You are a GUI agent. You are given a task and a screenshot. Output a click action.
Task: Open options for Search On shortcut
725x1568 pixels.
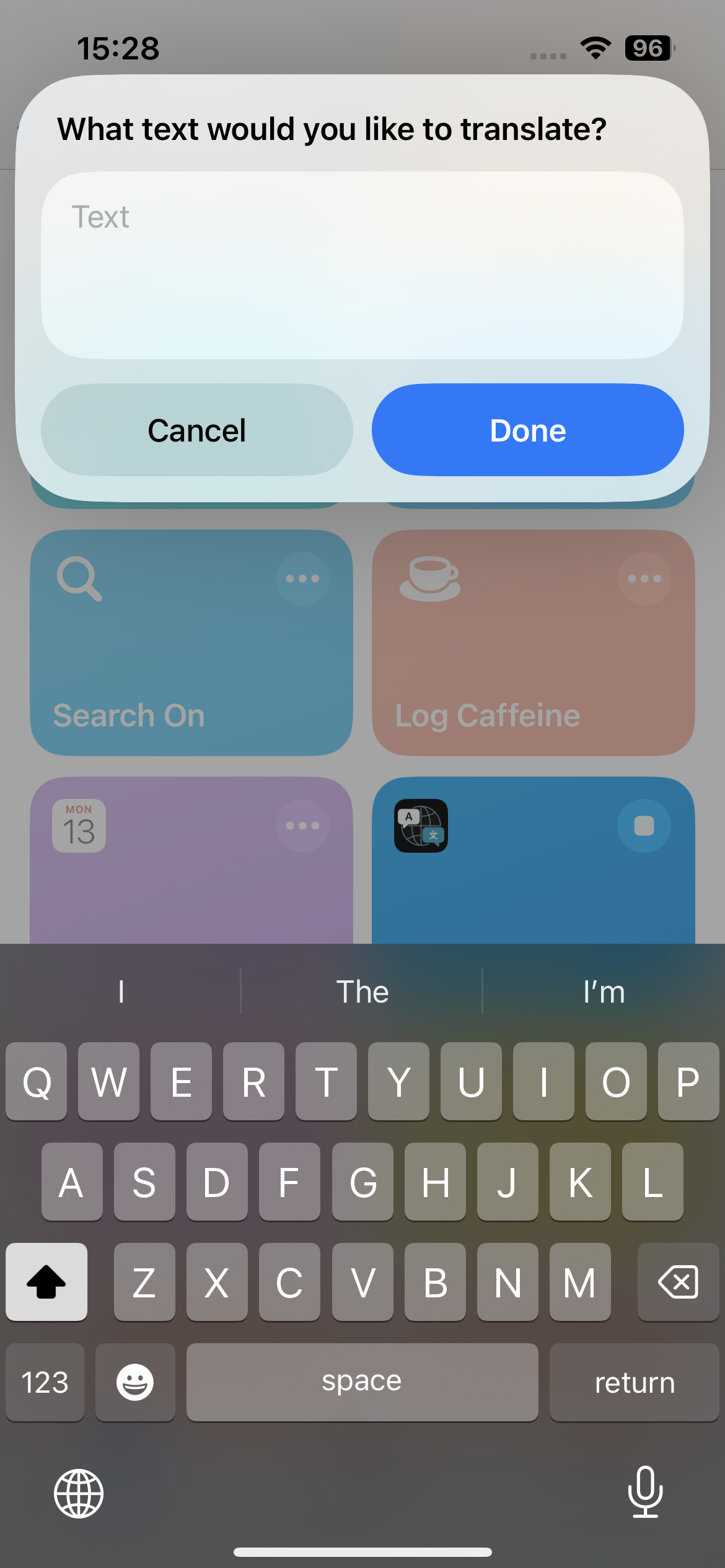pyautogui.click(x=302, y=578)
